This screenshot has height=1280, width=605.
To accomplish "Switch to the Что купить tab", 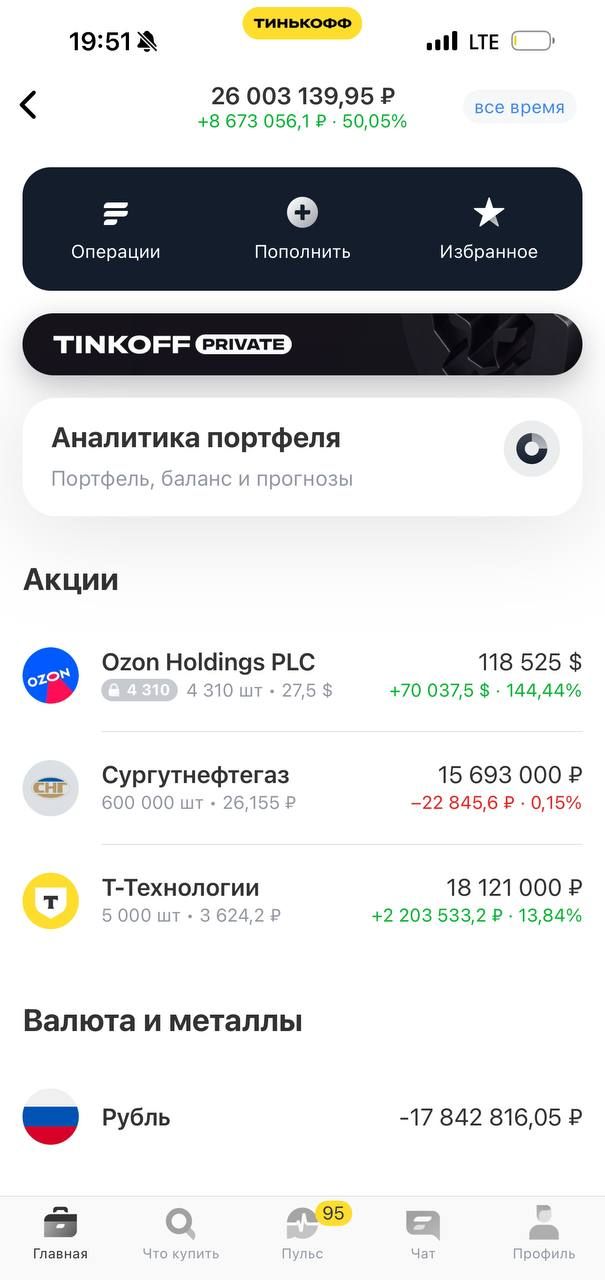I will [x=180, y=1233].
